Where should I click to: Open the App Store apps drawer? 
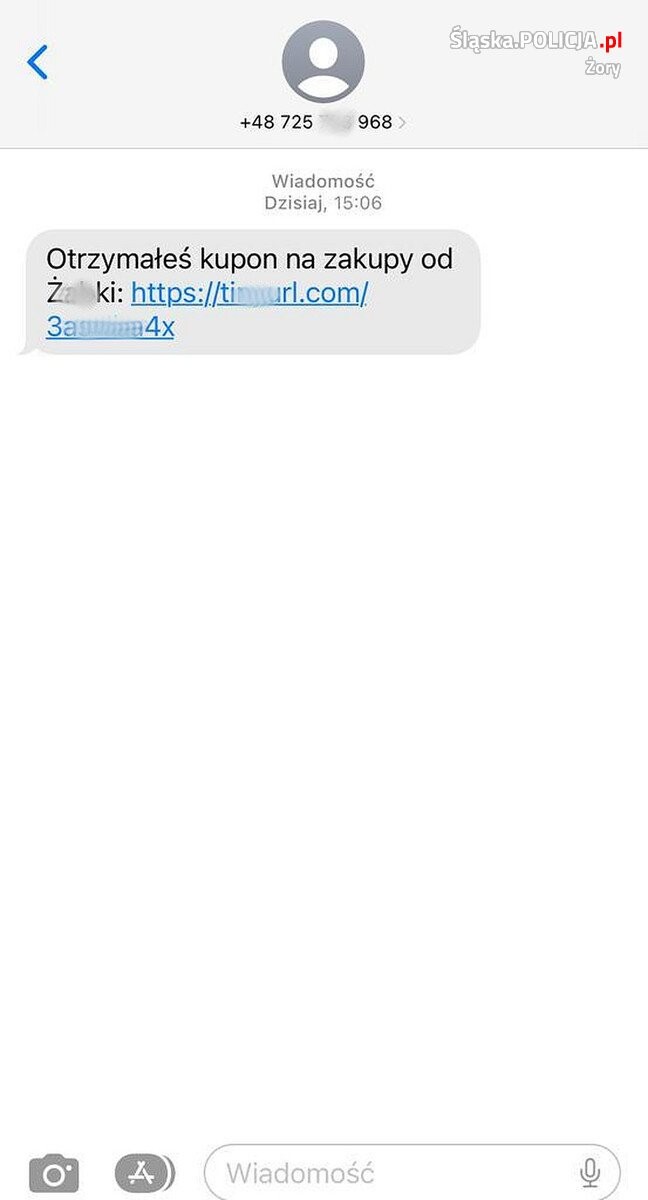point(144,1172)
